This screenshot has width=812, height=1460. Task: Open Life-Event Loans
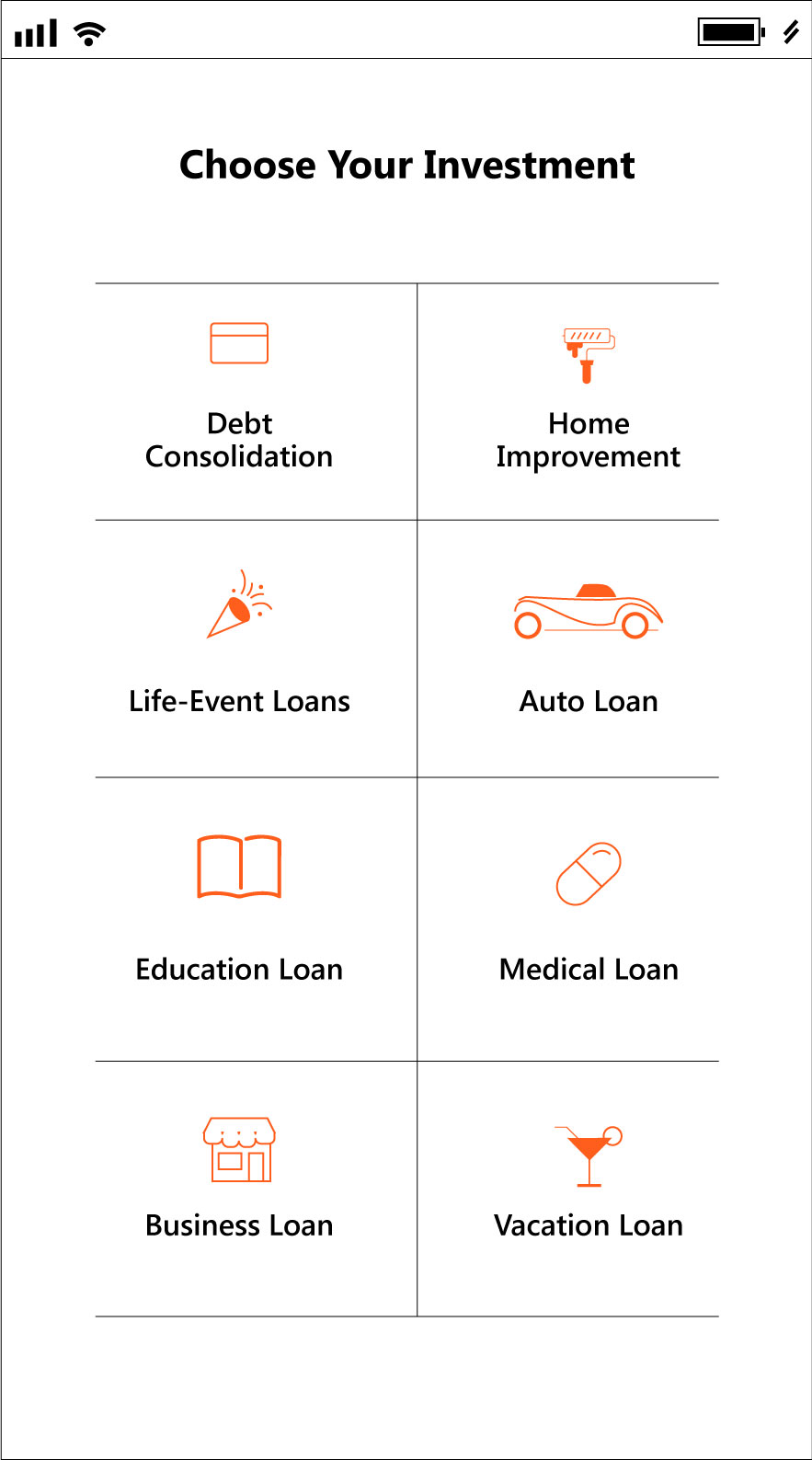(239, 649)
